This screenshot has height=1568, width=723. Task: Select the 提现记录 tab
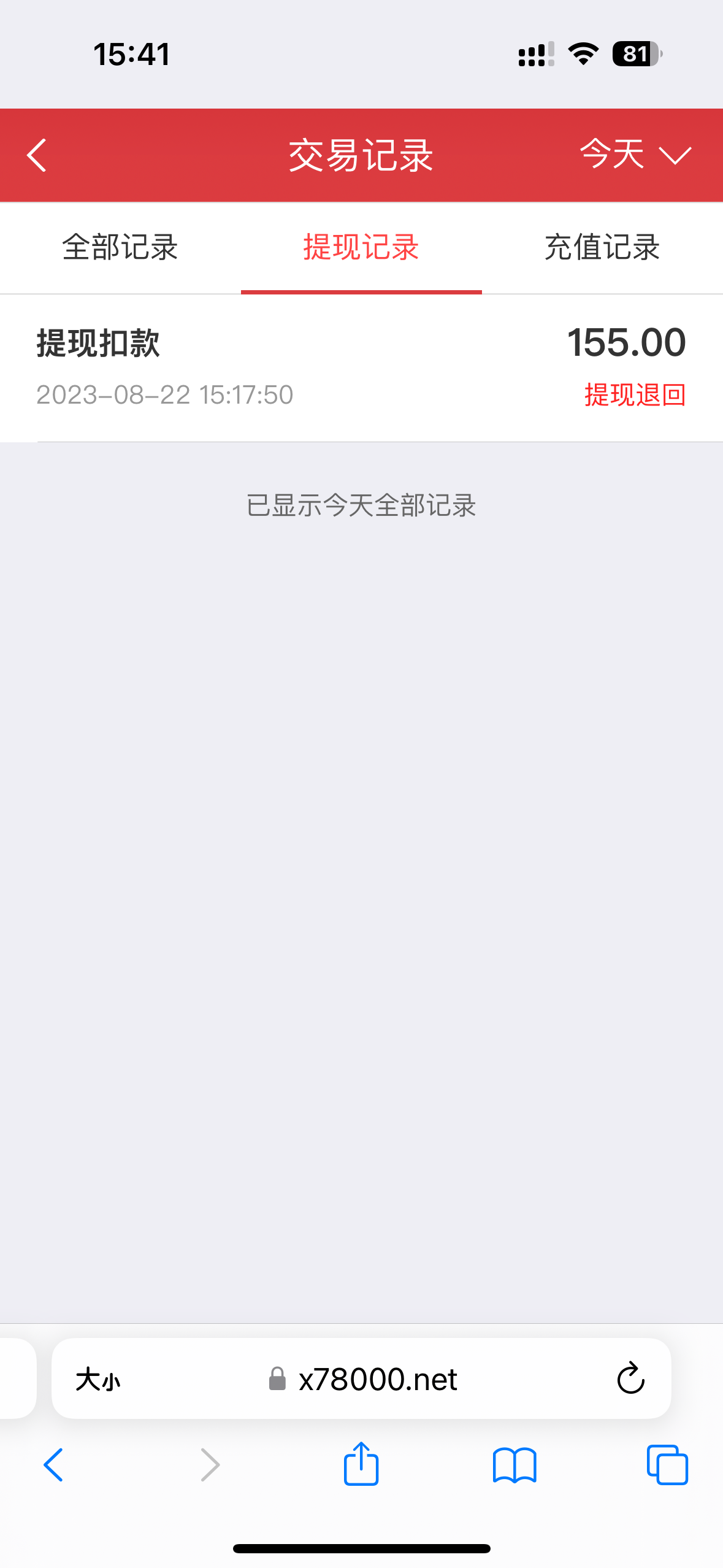[361, 248]
